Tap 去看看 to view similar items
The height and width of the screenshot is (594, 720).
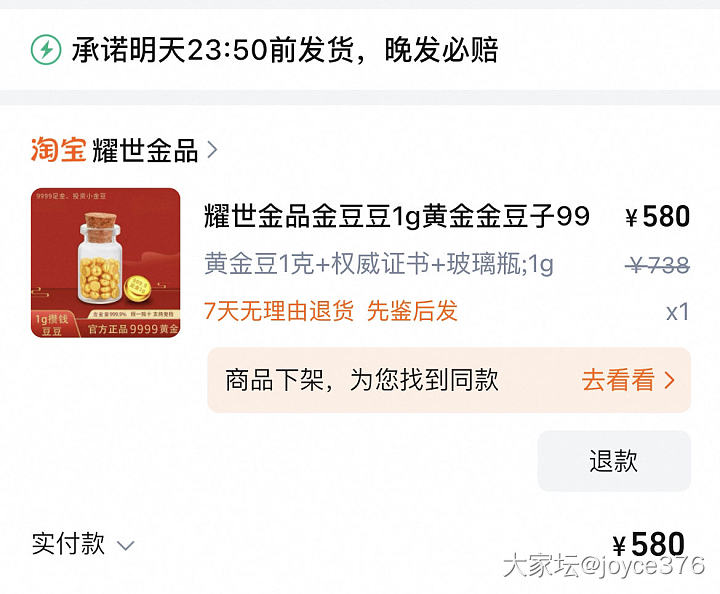pos(628,380)
